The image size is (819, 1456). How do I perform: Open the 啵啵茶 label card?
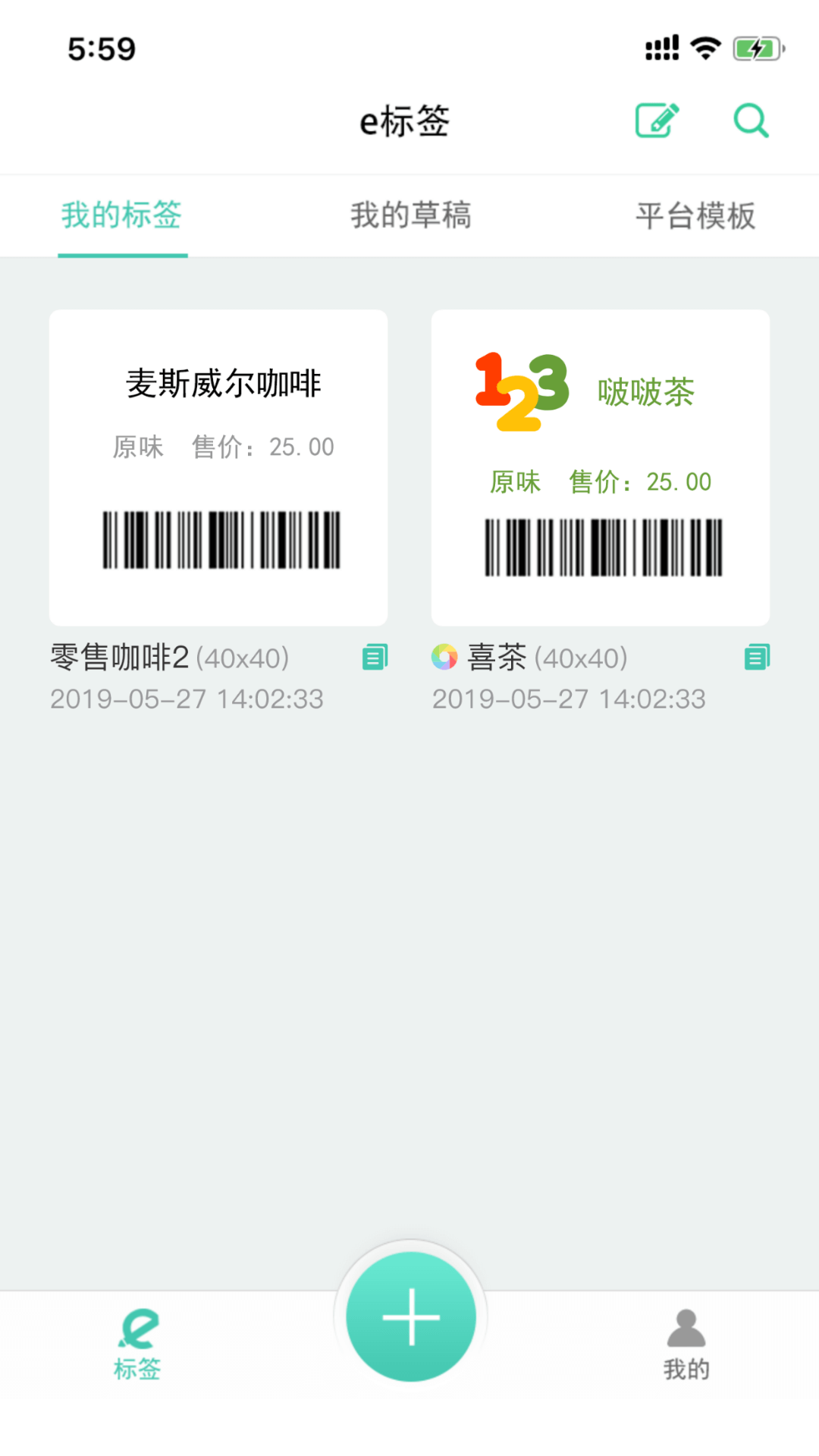click(601, 466)
